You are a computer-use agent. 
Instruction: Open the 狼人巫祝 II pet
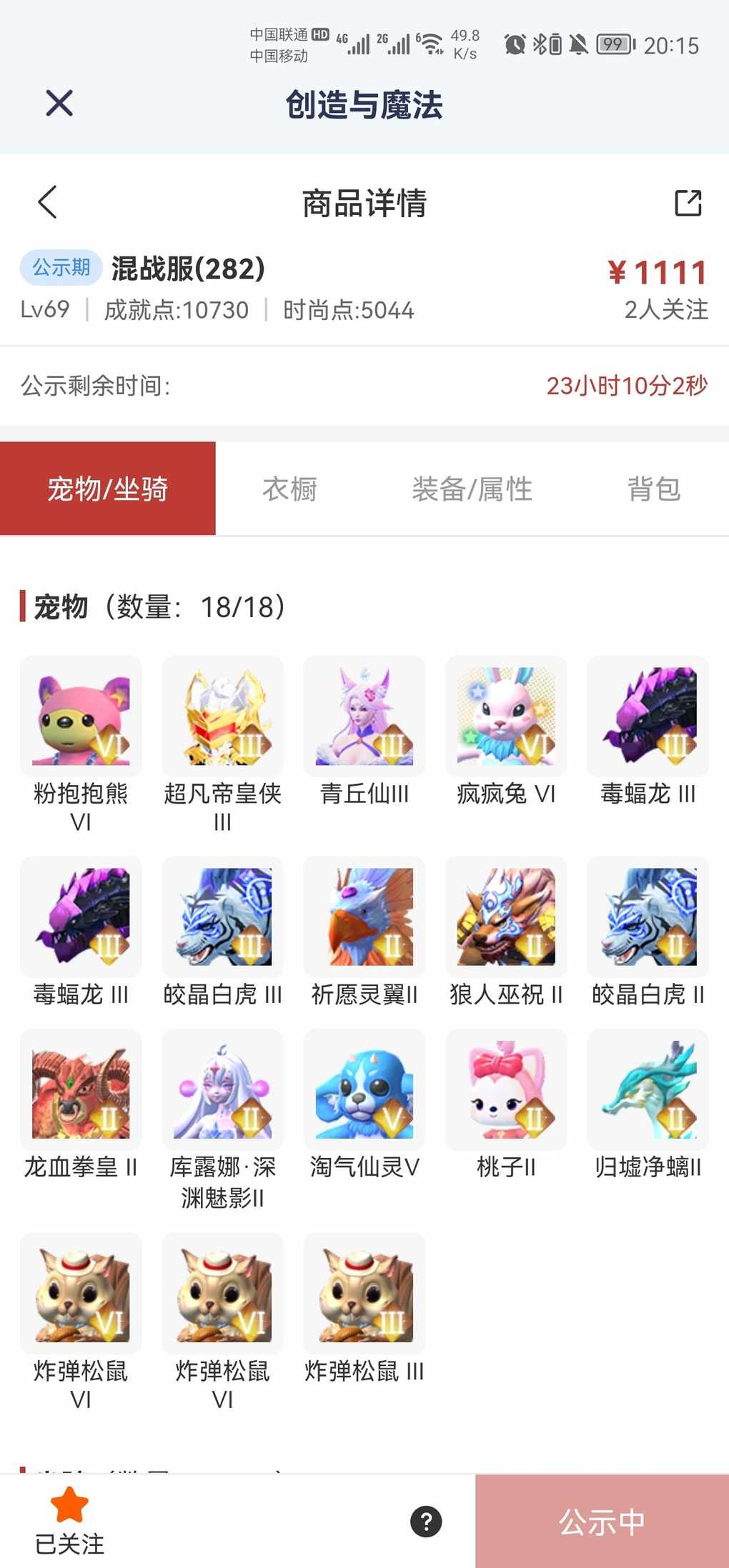point(506,917)
